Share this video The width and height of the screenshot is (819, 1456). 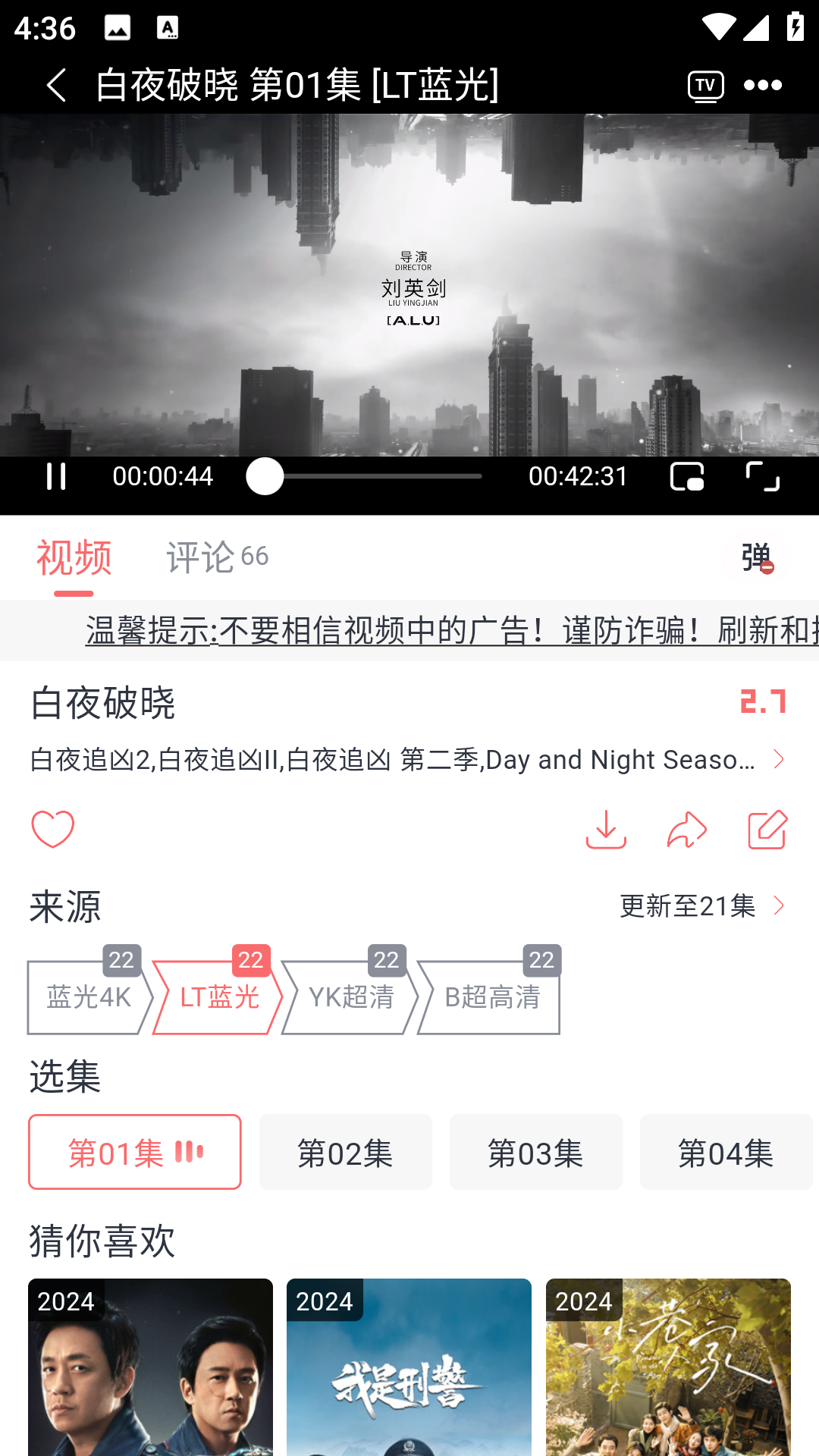pos(687,829)
